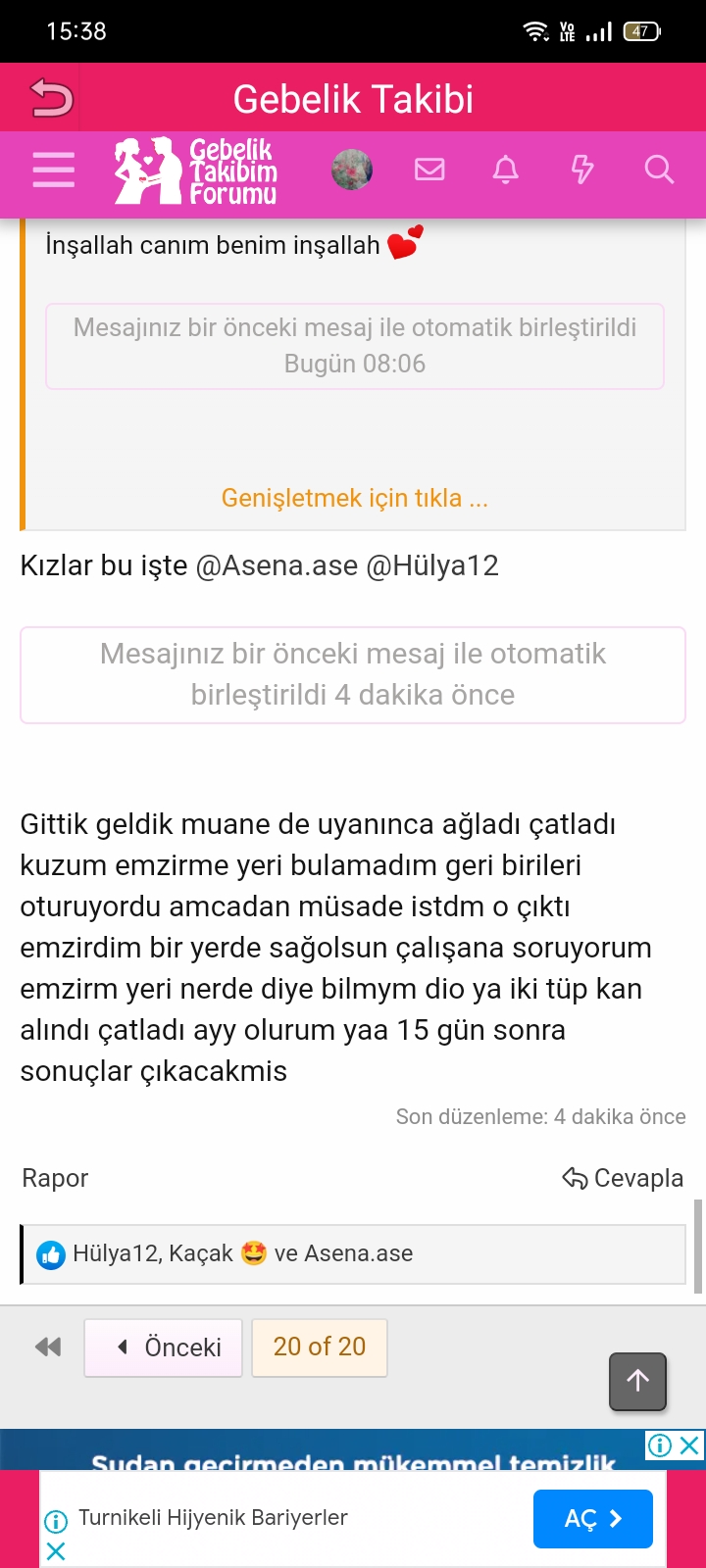706x1568 pixels.
Task: Open the 20 of 20 page selector
Action: click(x=320, y=1347)
